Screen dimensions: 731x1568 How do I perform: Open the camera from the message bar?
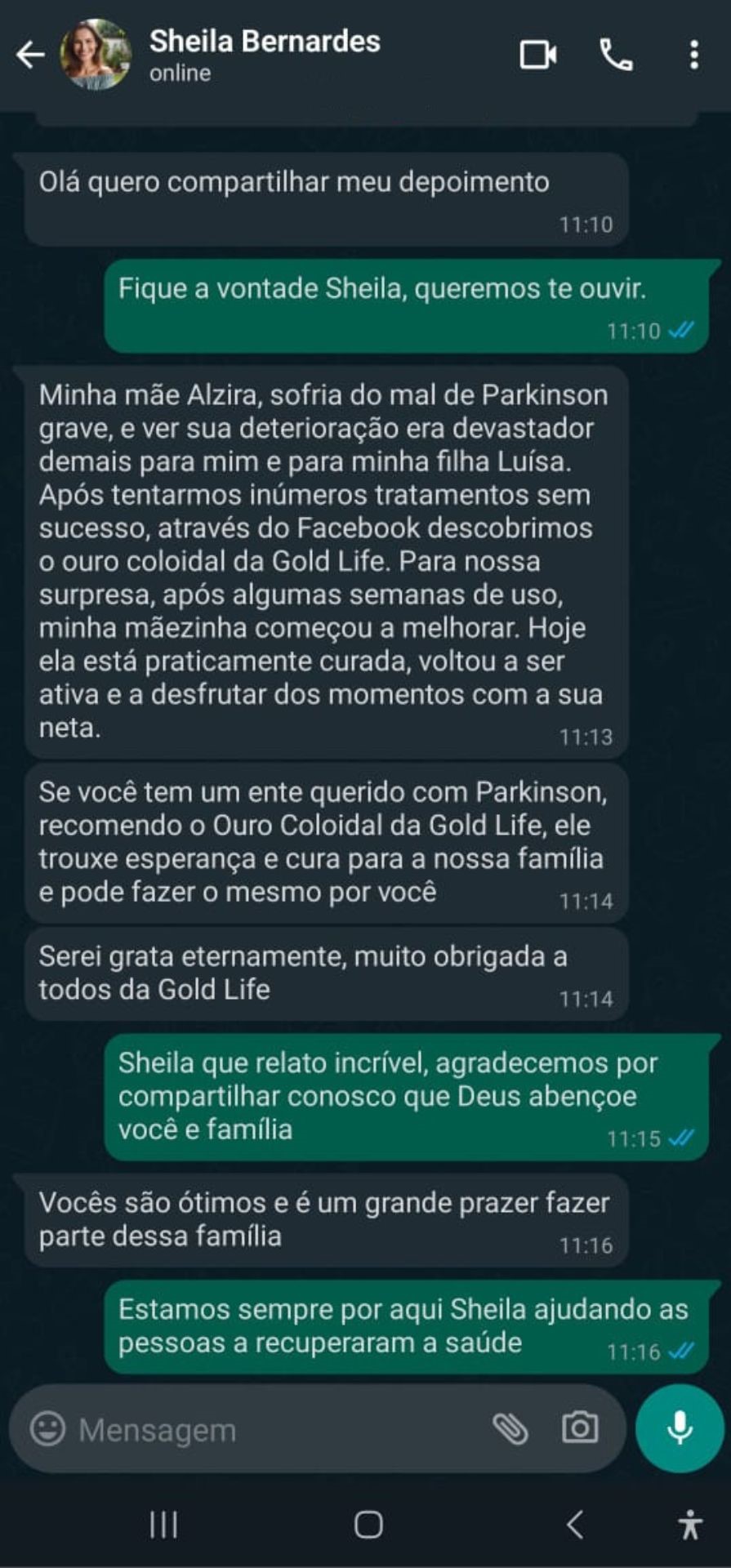point(580,1428)
